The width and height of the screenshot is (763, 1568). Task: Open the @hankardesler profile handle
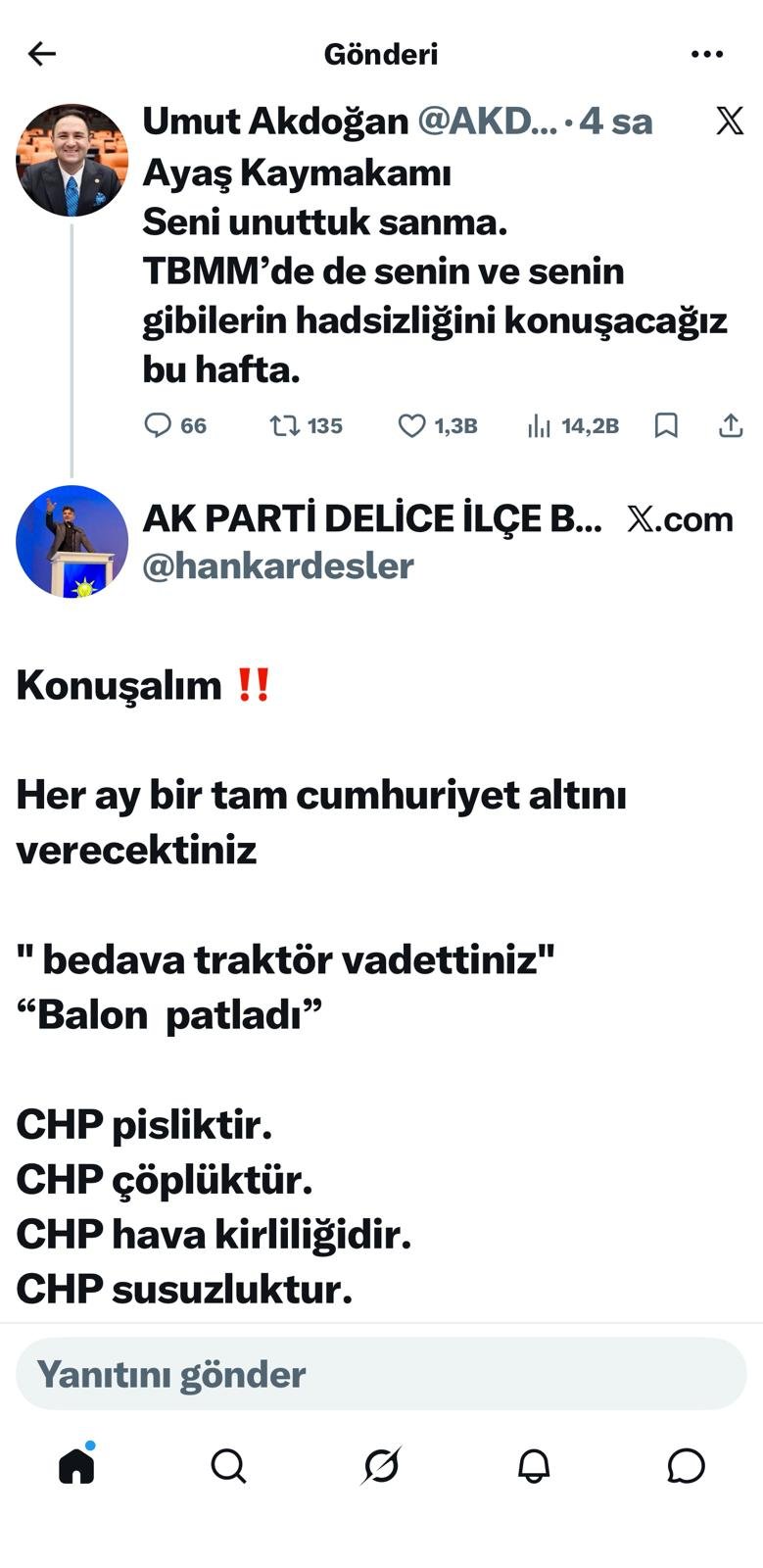[278, 565]
